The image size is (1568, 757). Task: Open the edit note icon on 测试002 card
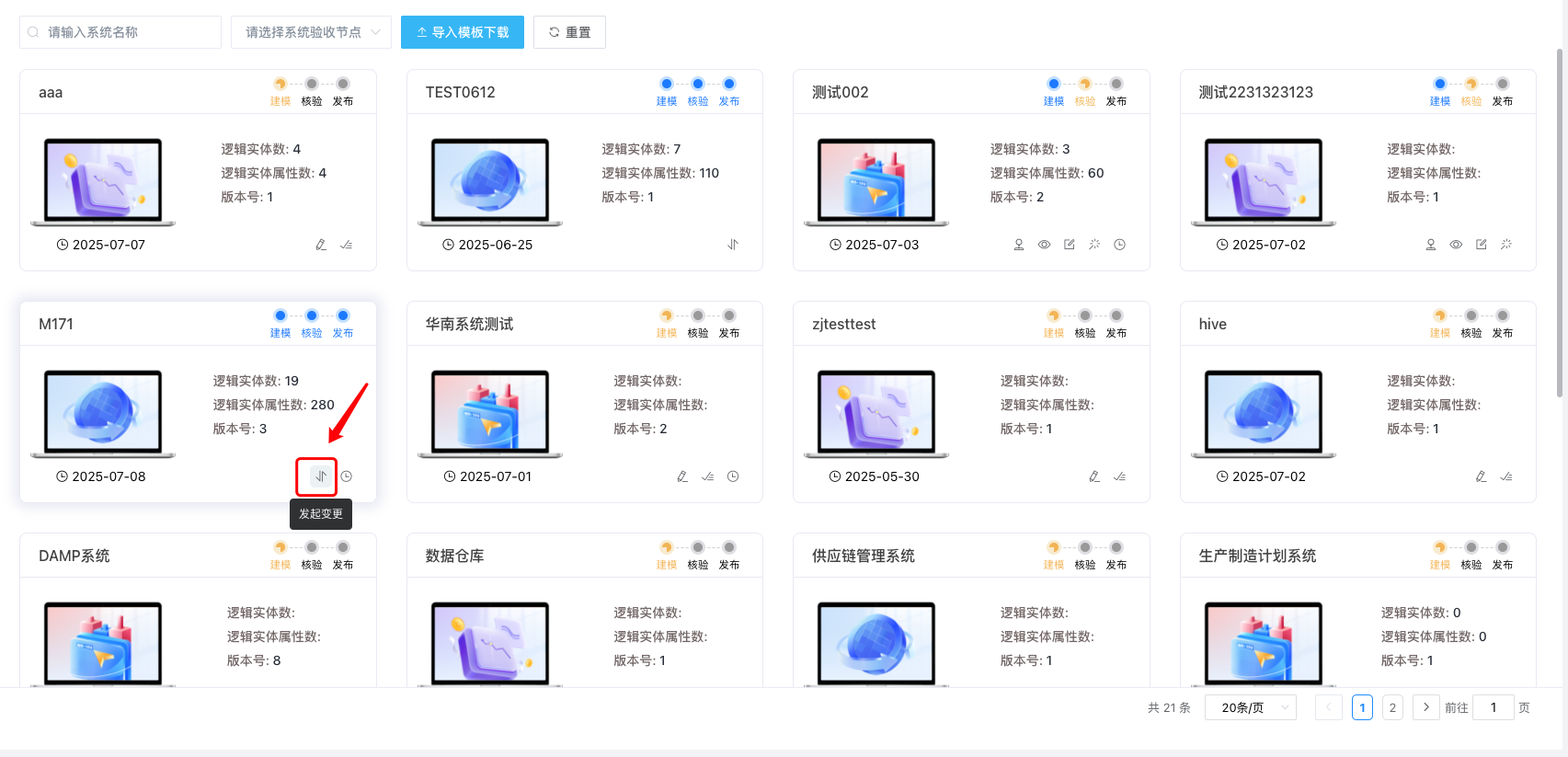(x=1070, y=245)
